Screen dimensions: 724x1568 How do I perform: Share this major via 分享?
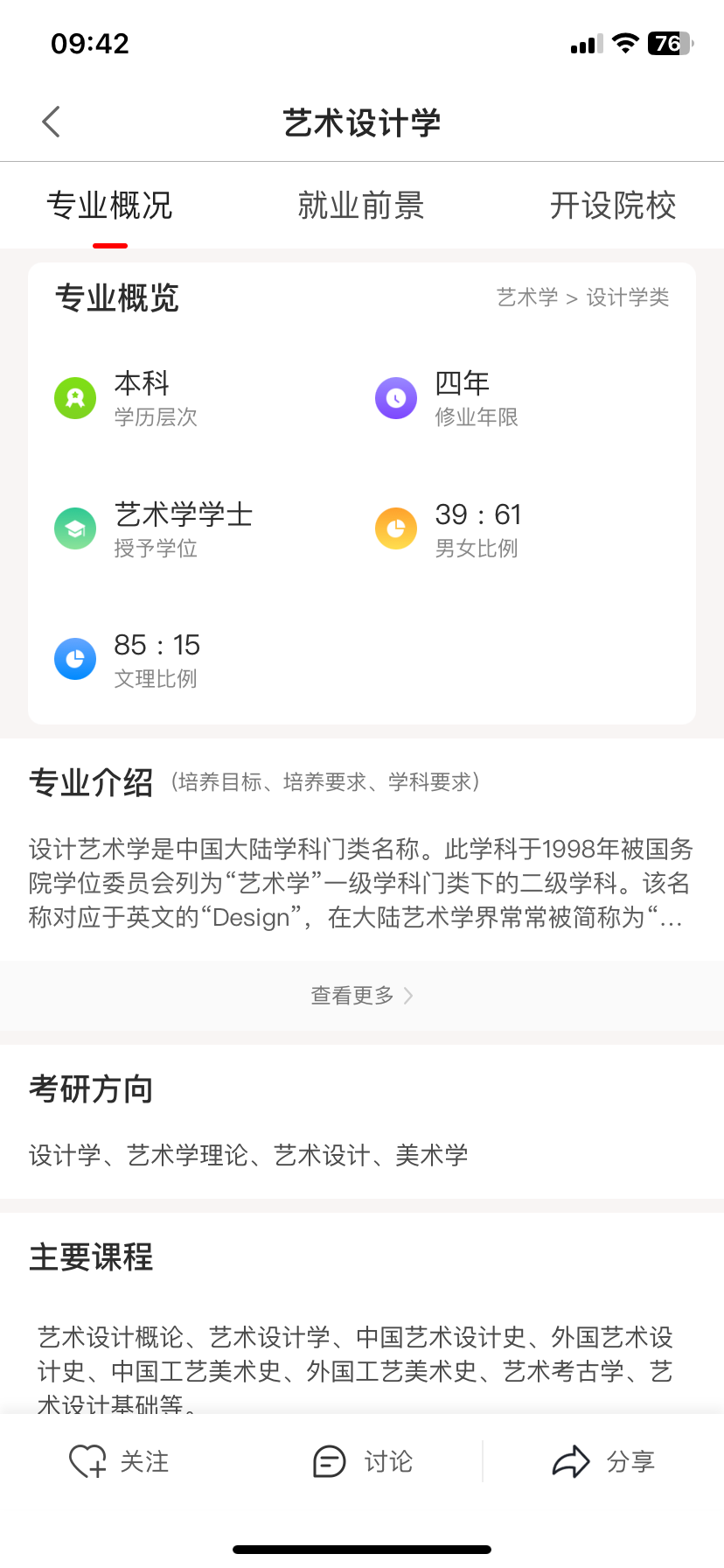604,1461
